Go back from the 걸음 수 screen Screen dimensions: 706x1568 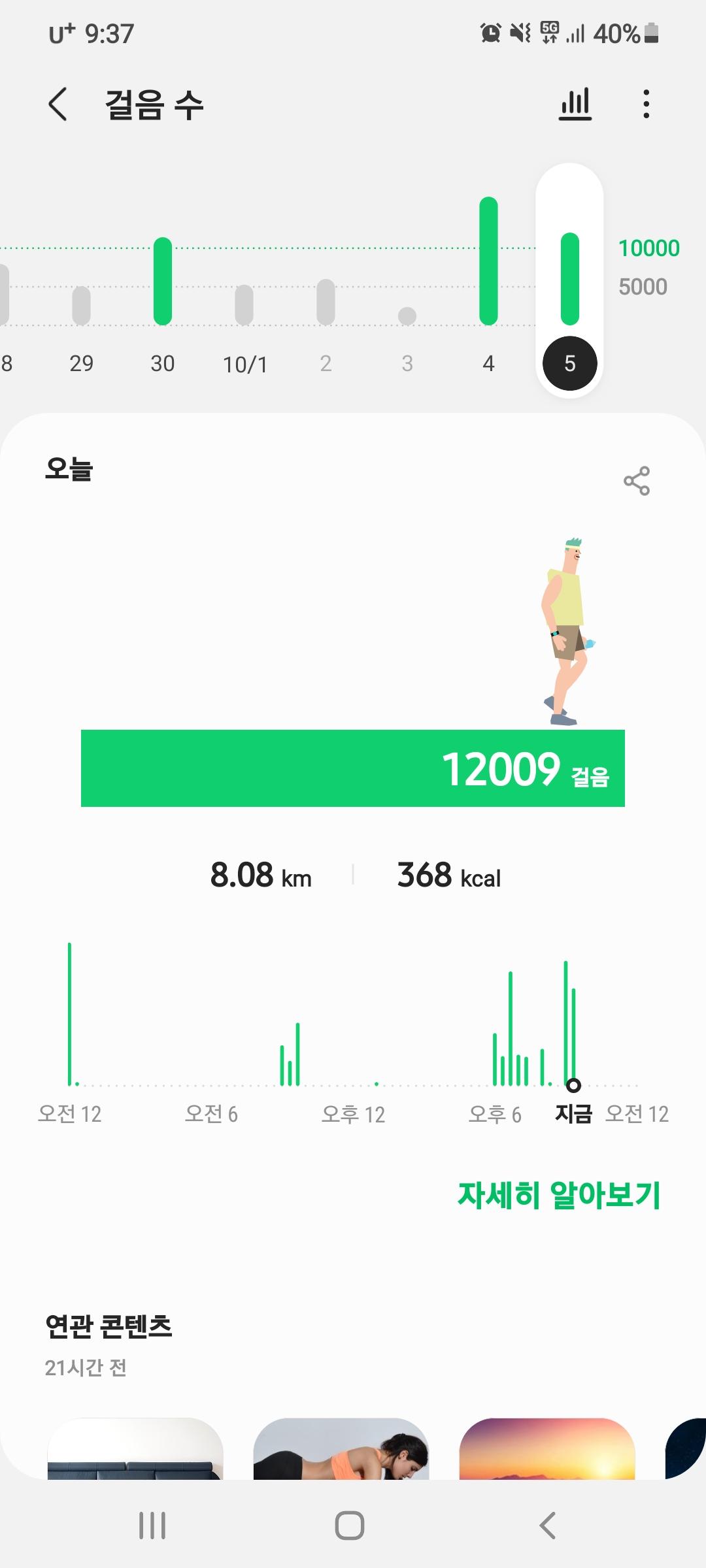[58, 105]
